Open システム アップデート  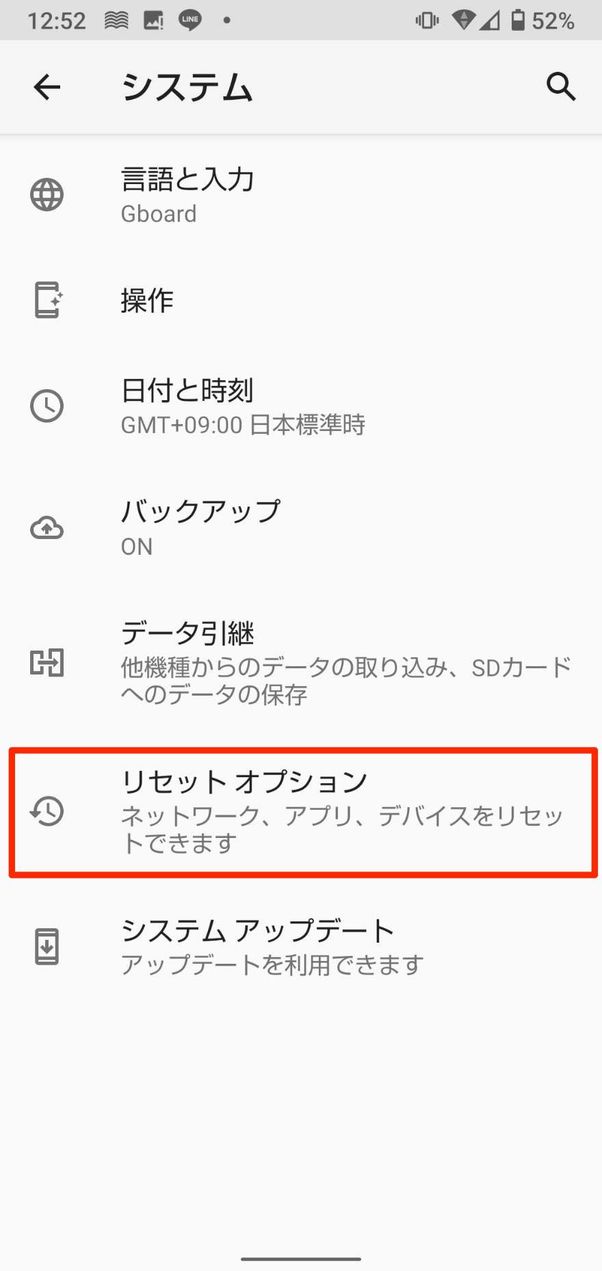(300, 946)
